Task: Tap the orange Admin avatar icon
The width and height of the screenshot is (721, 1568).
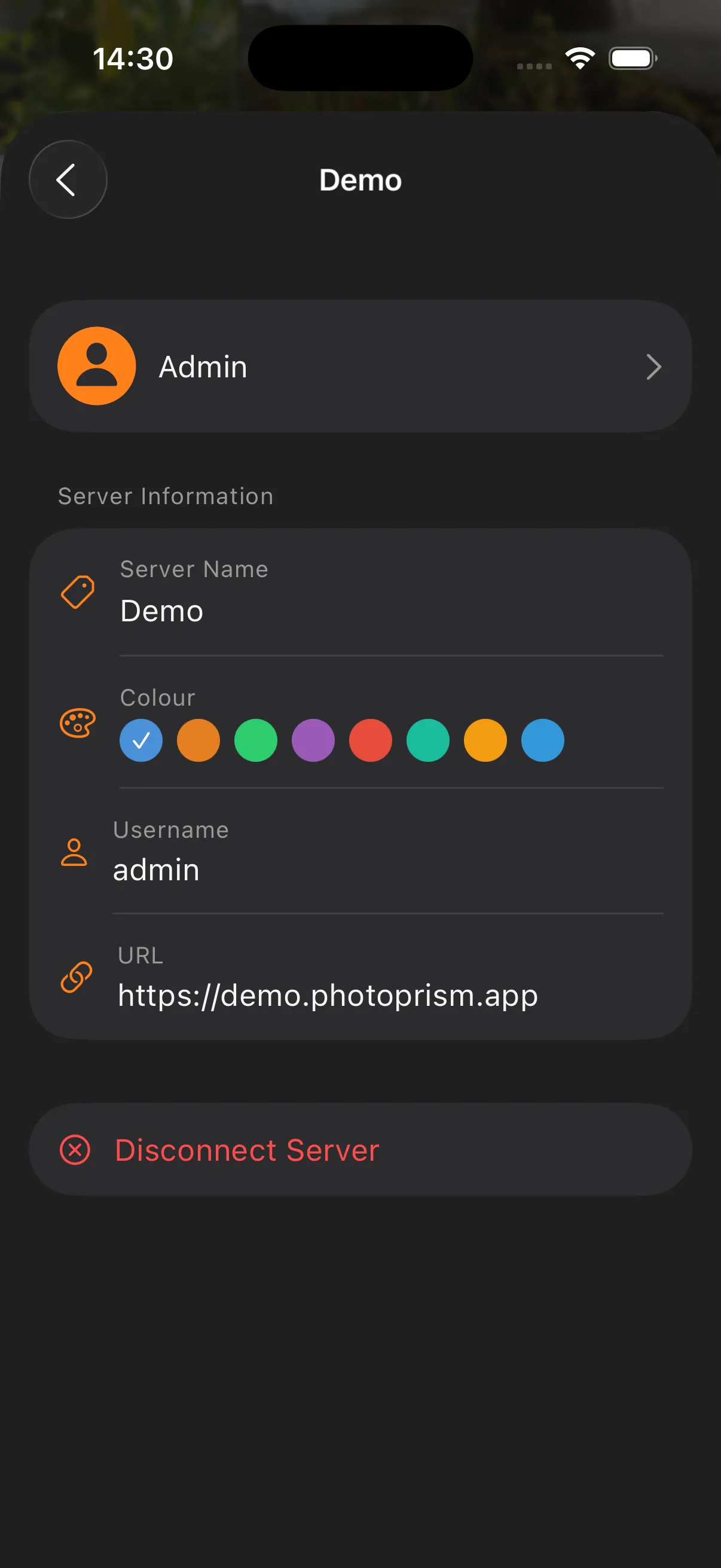Action: pyautogui.click(x=97, y=365)
